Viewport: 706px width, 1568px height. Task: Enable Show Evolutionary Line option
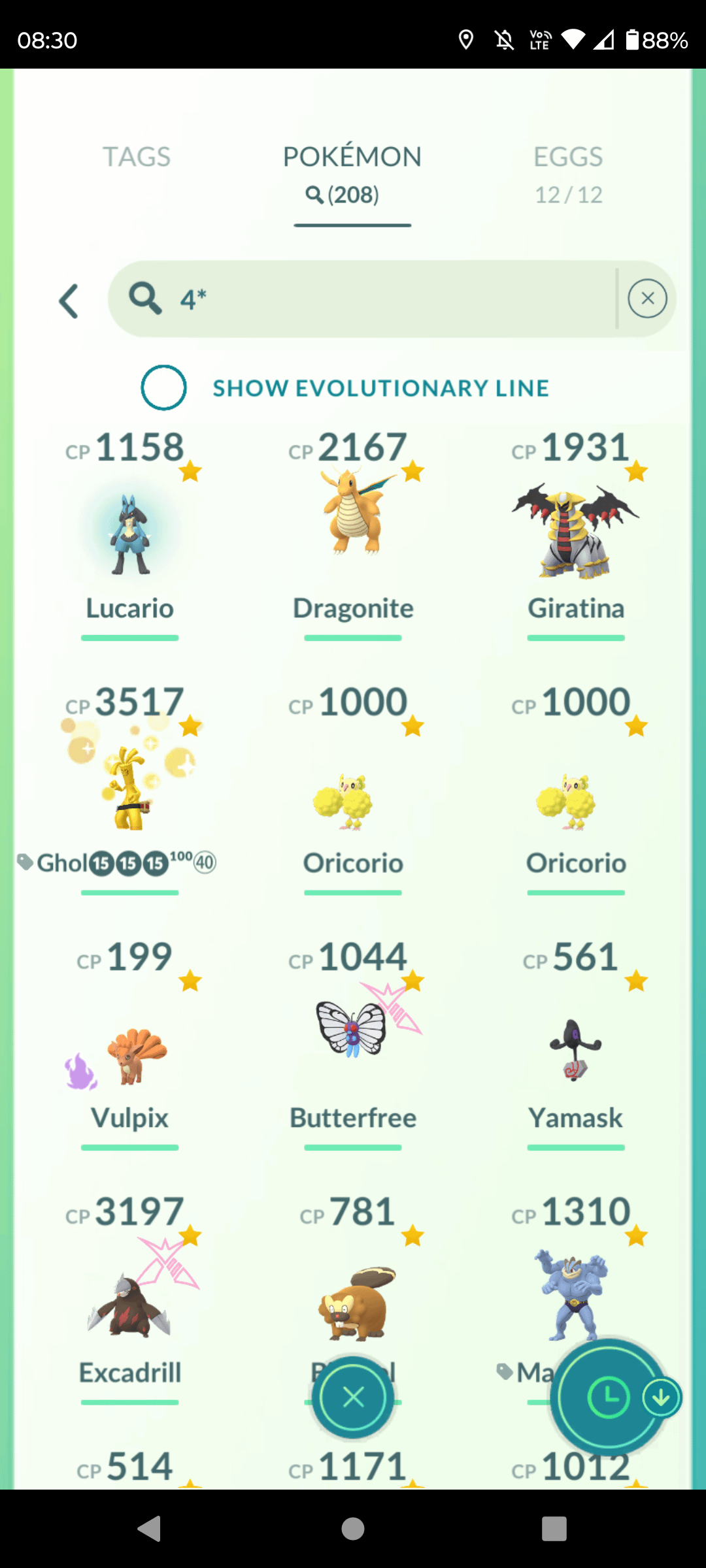point(164,387)
